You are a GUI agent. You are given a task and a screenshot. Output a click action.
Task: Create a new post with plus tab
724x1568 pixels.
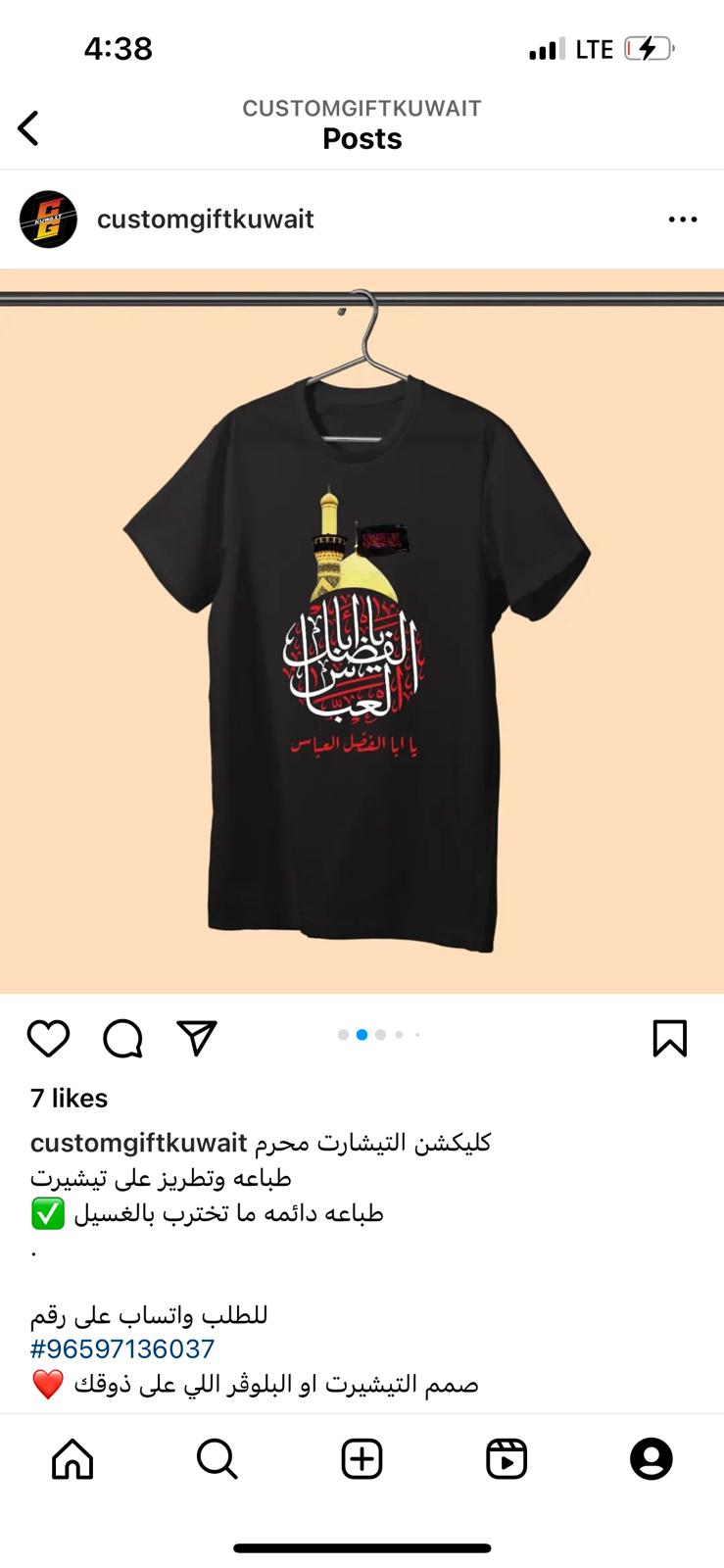[362, 1459]
